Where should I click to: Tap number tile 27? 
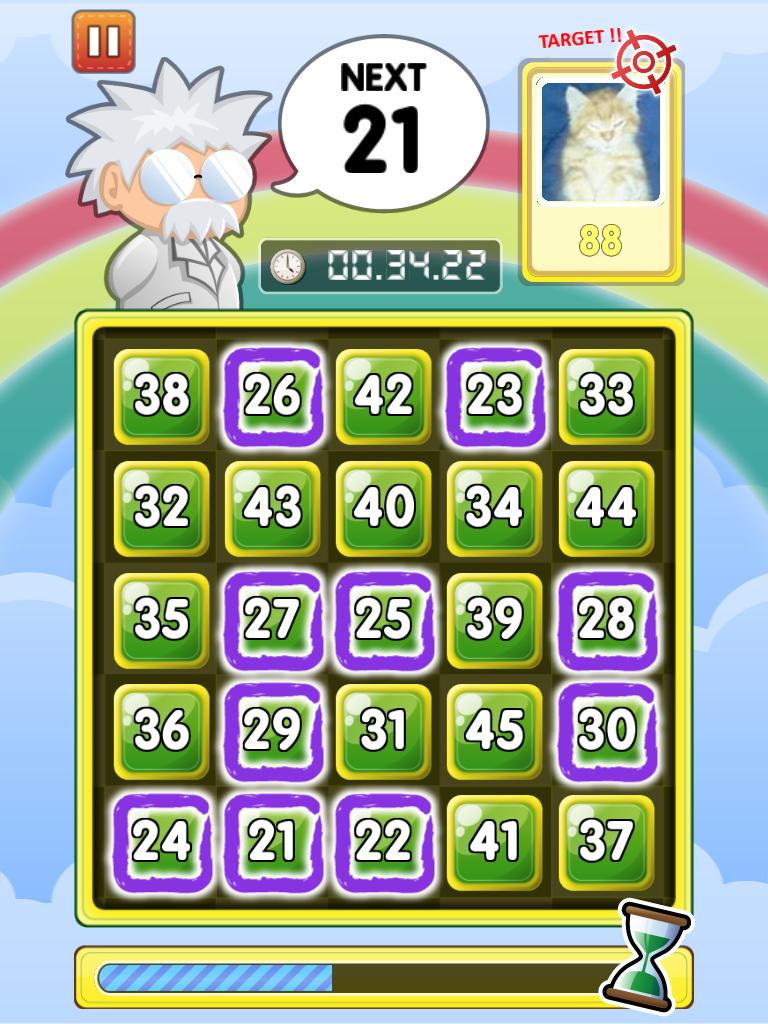pyautogui.click(x=273, y=620)
